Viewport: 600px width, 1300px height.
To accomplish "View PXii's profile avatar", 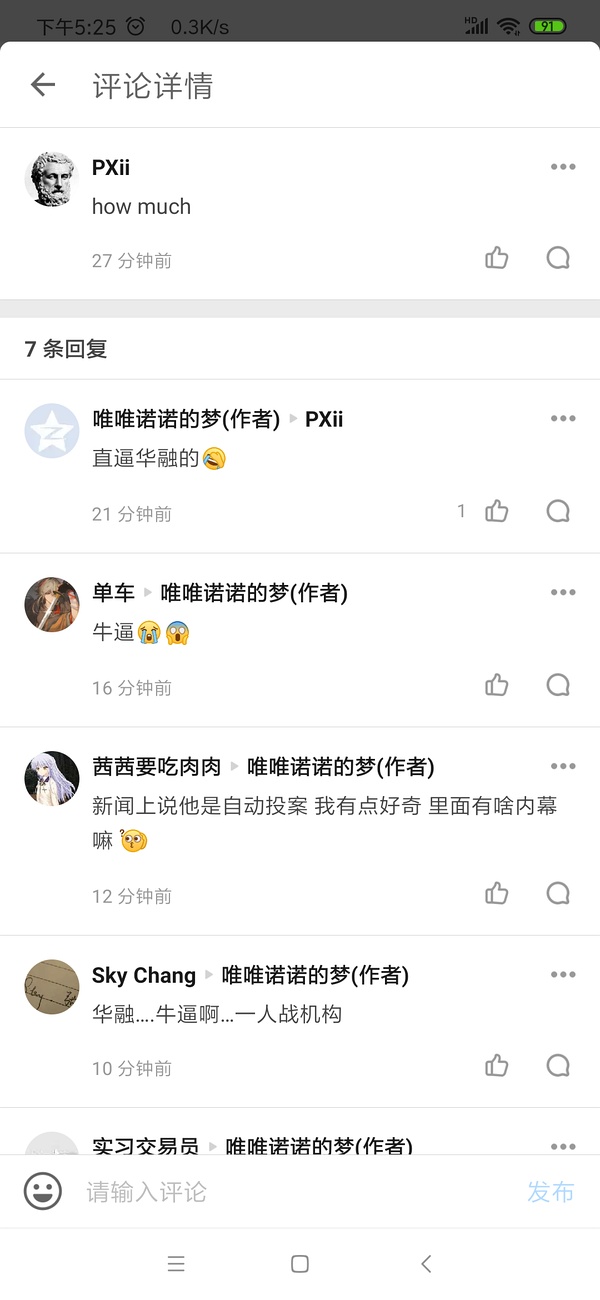I will pyautogui.click(x=51, y=180).
